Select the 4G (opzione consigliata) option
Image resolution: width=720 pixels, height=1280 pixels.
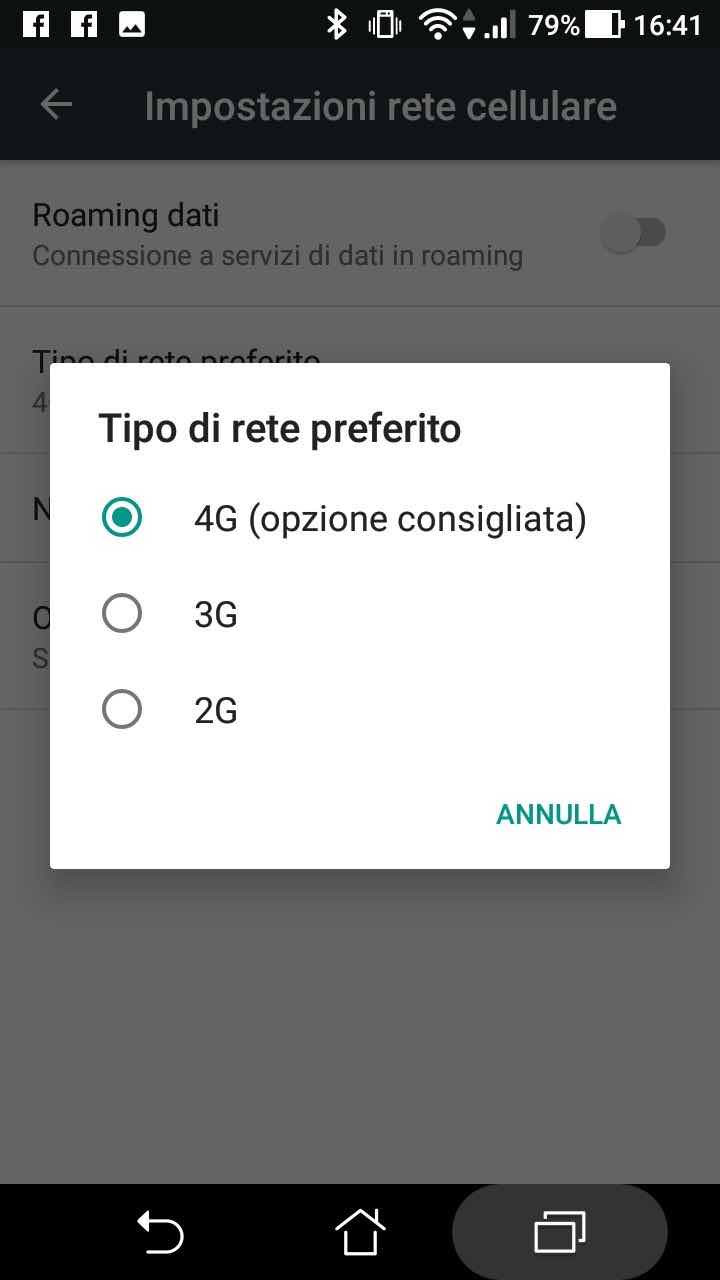(360, 518)
